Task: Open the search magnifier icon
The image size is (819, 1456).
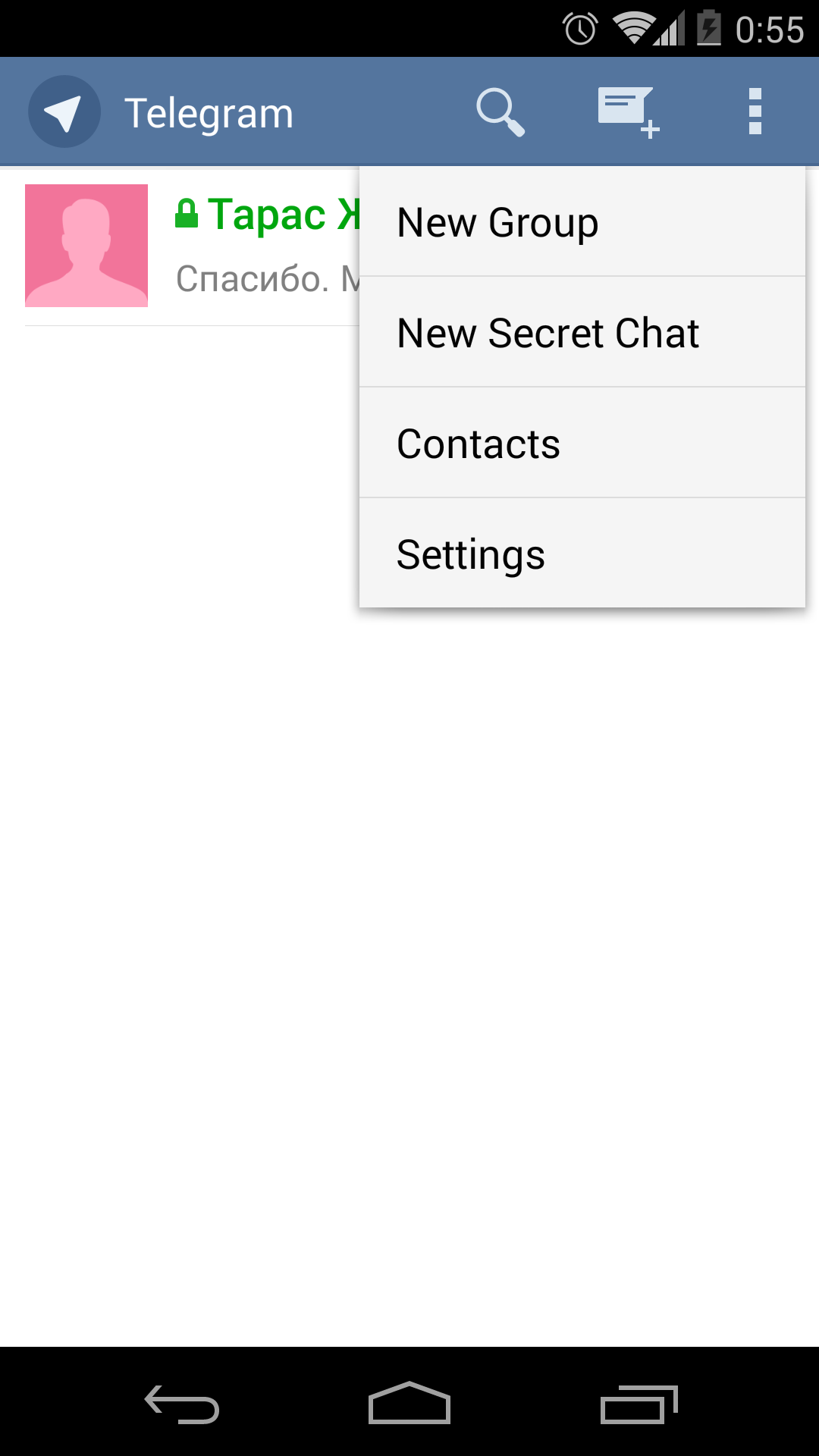Action: click(500, 112)
